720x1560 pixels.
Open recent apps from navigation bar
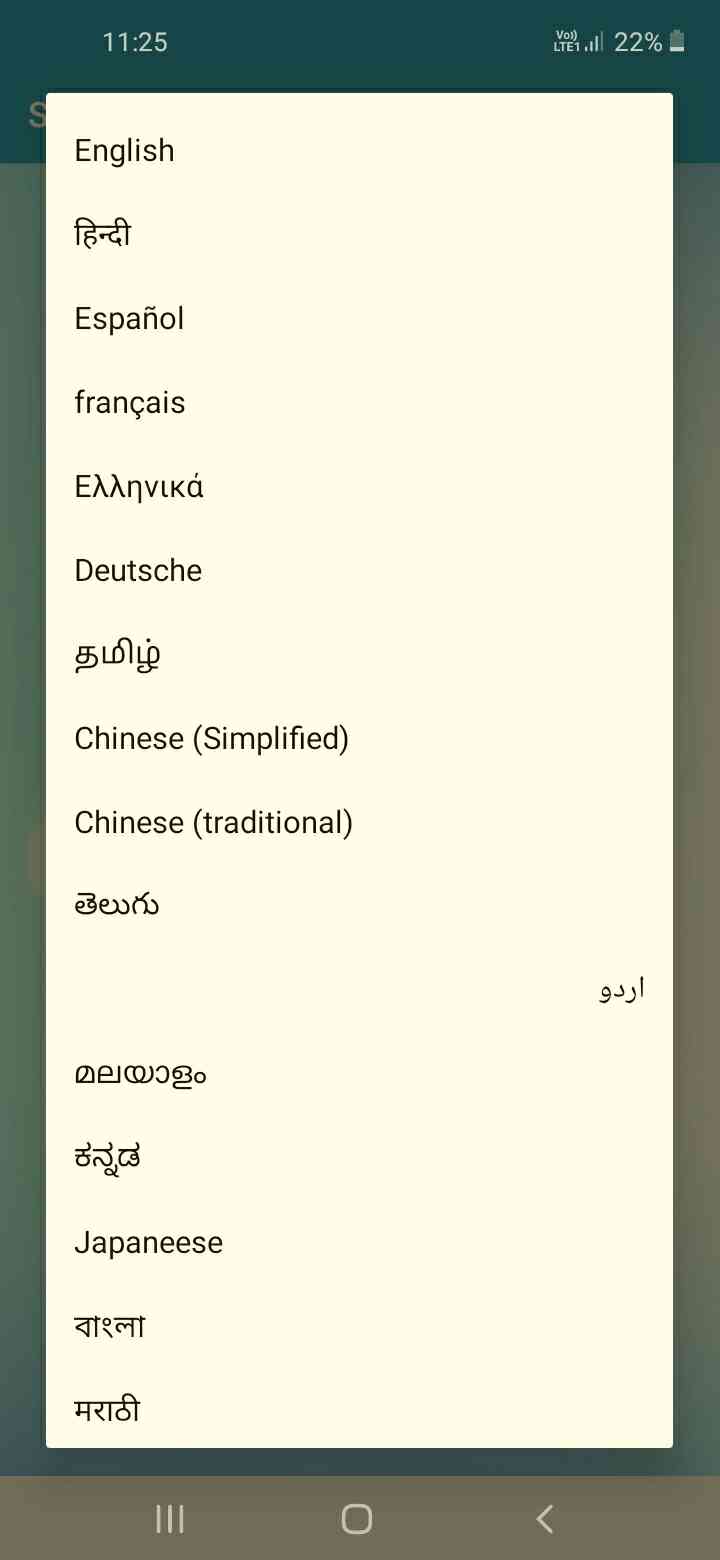[x=170, y=1519]
